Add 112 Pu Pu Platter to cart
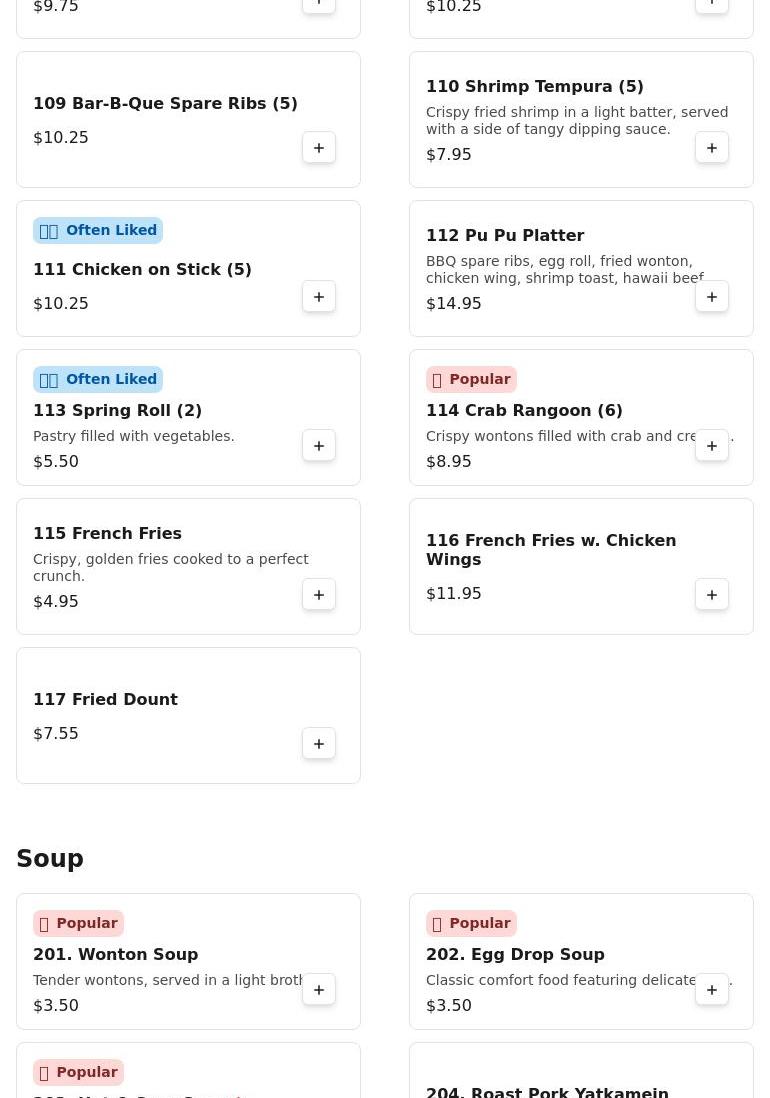This screenshot has height=1098, width=770. (x=712, y=297)
